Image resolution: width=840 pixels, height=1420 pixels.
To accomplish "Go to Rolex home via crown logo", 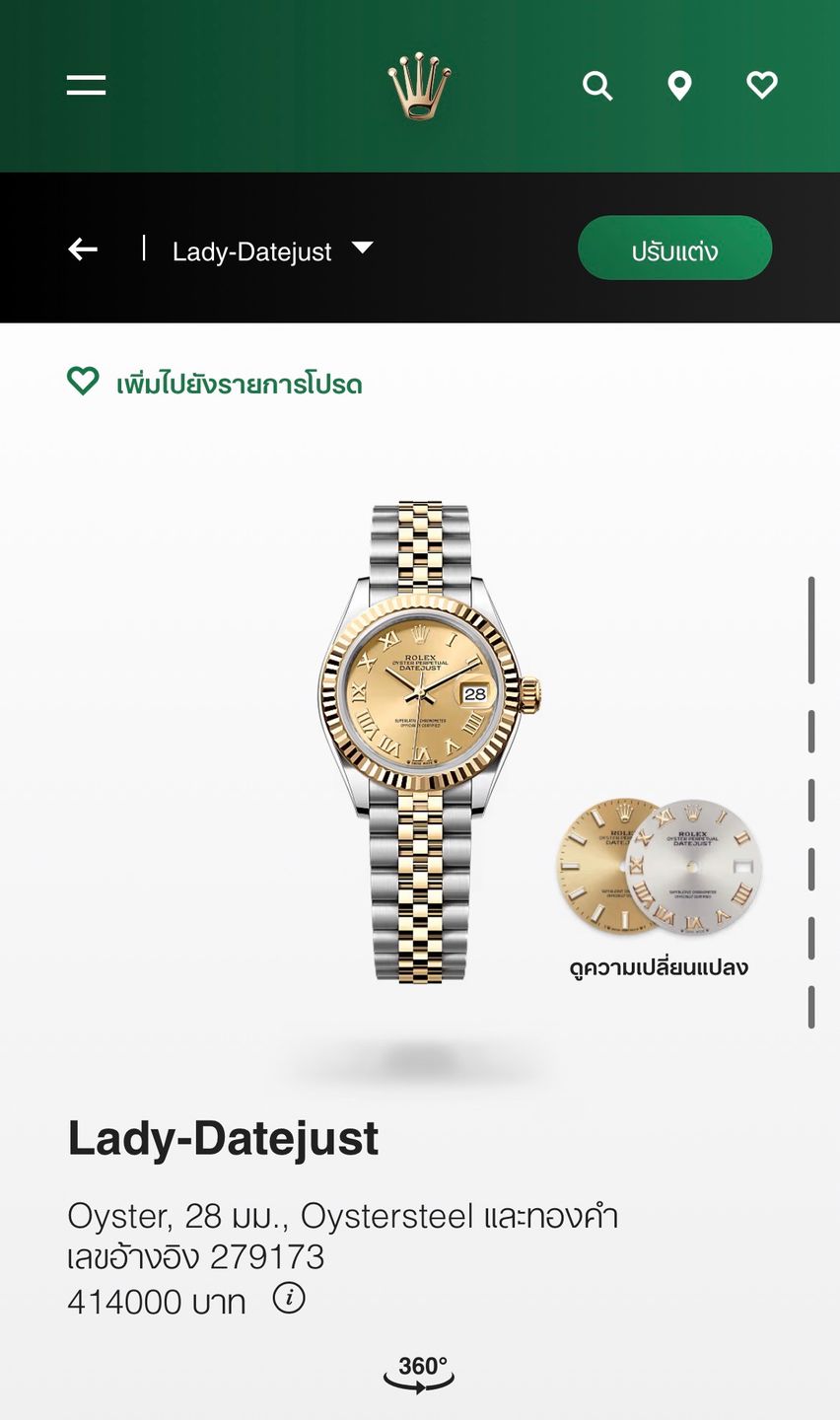I will click(419, 86).
